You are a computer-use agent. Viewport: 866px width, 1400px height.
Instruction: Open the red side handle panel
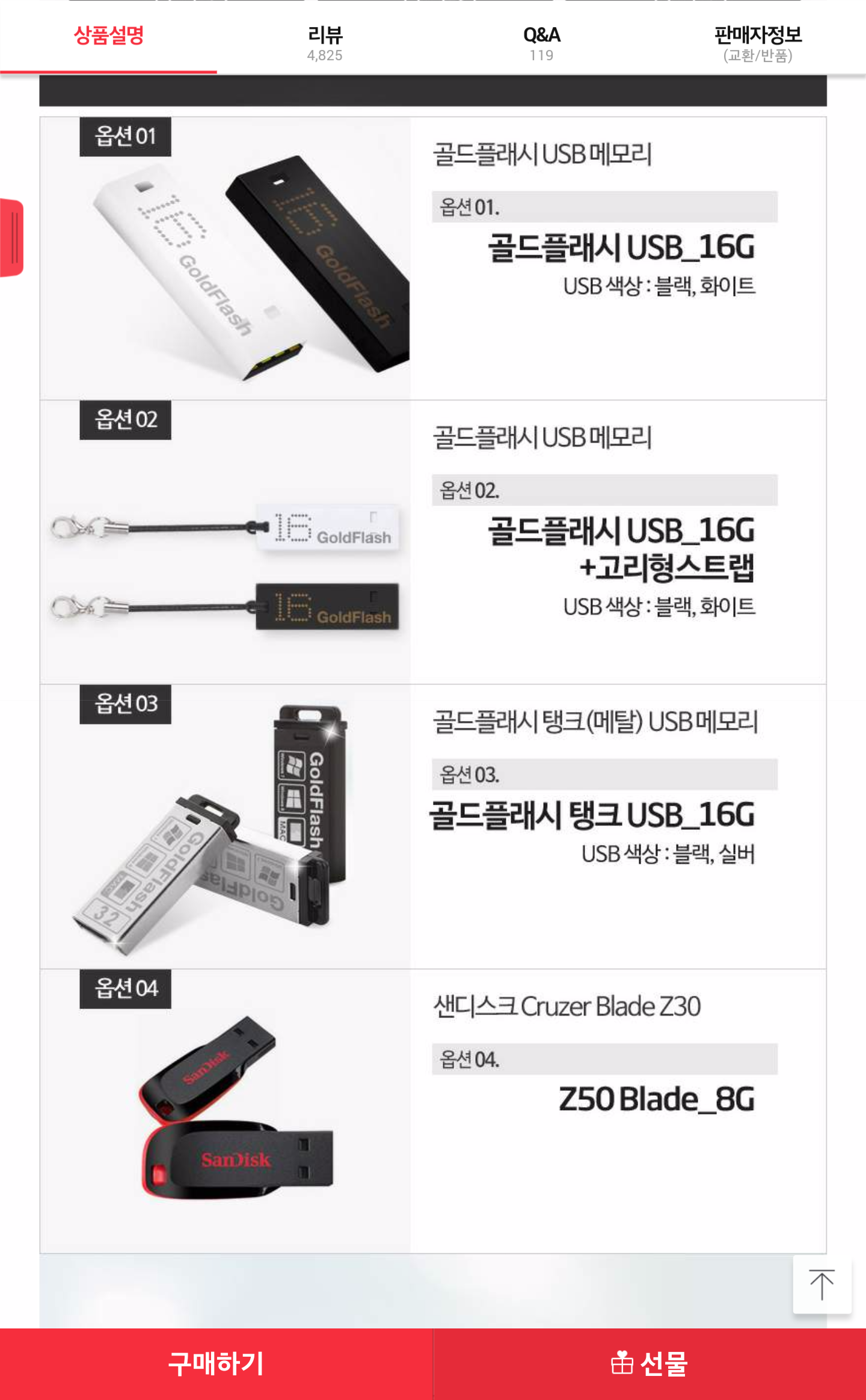12,238
